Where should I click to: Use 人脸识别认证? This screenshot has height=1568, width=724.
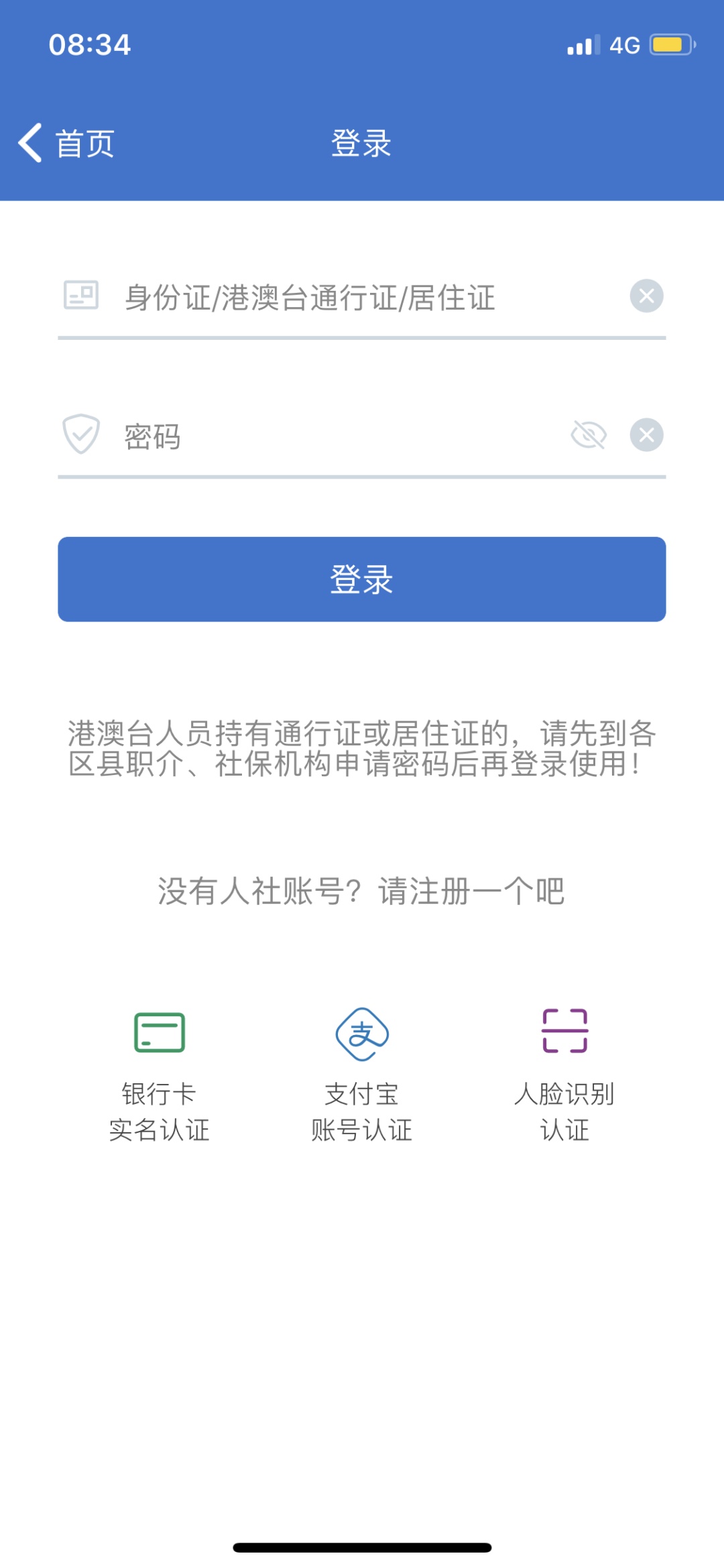(564, 1074)
